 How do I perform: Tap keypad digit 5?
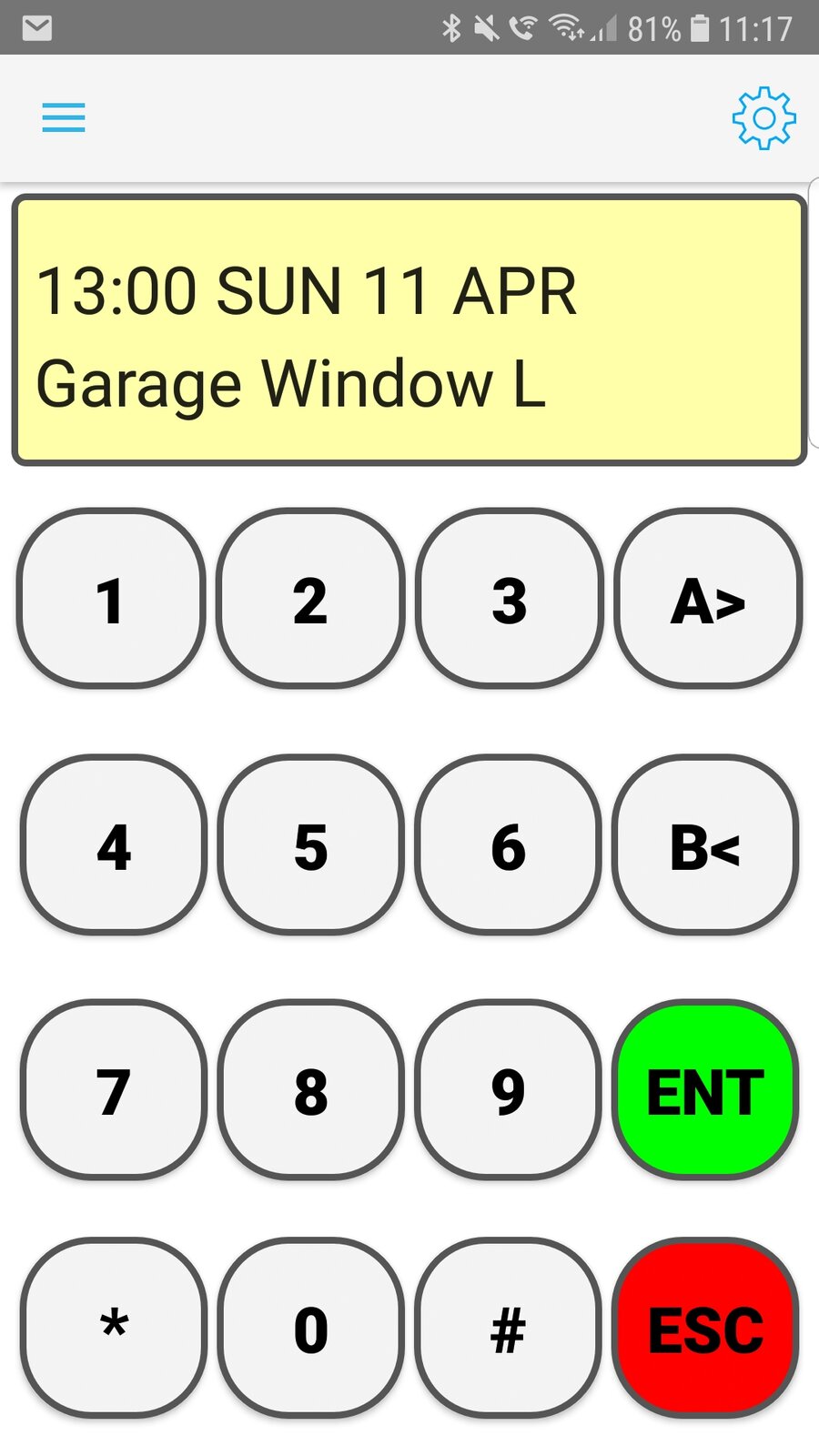tap(310, 845)
